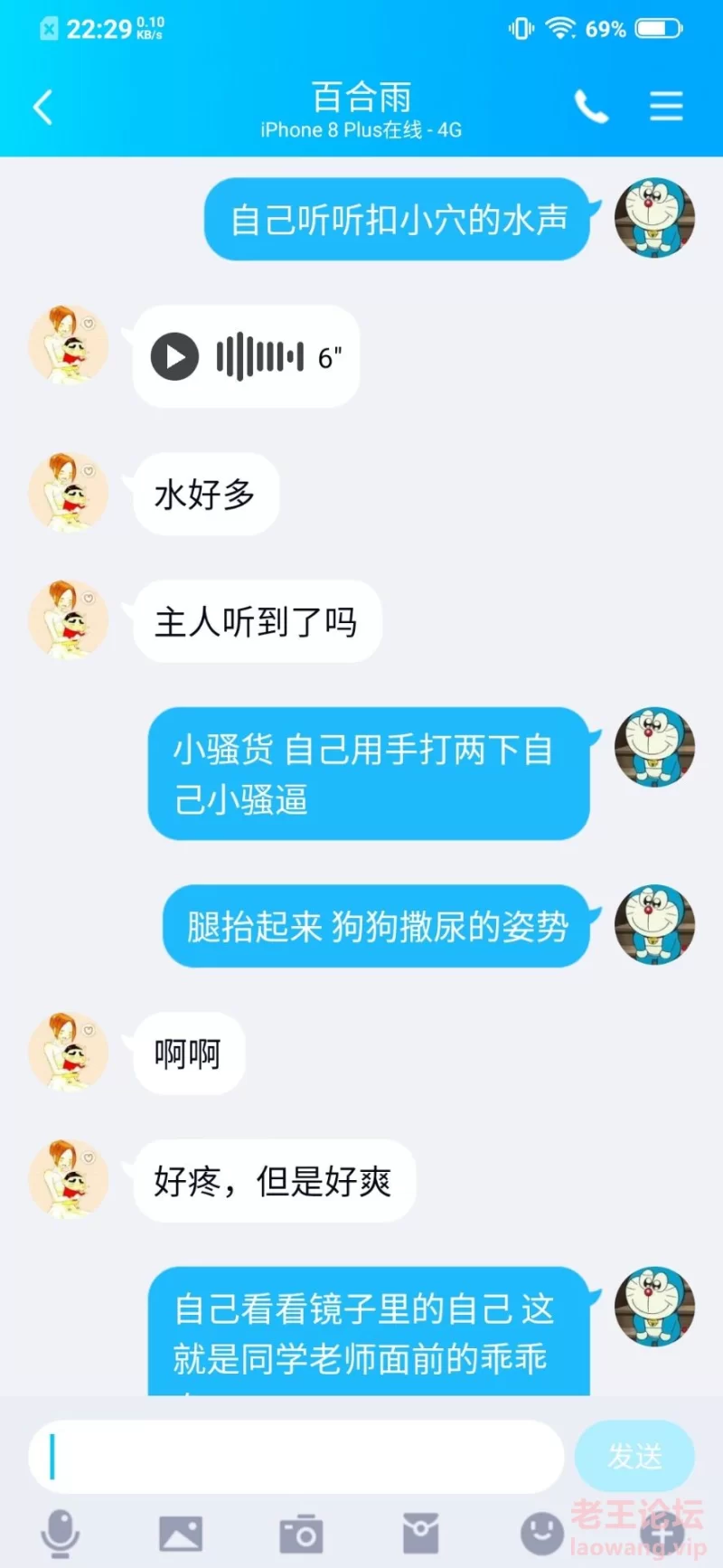Open the red envelope option
This screenshot has width=723, height=1568.
click(x=421, y=1534)
